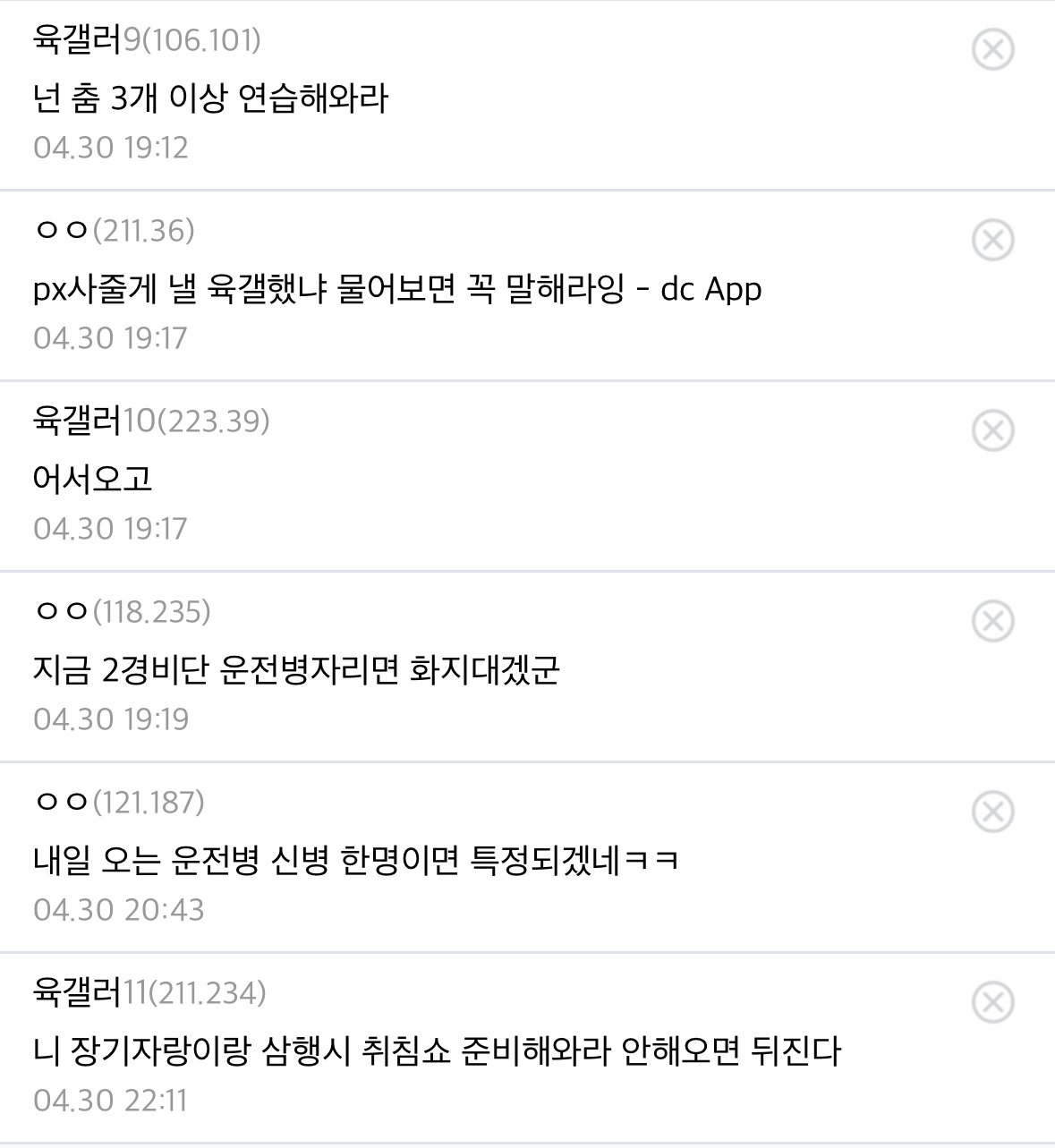Remove the comment by ㅇㅇ(121.187)
1055x1148 pixels.
(992, 812)
